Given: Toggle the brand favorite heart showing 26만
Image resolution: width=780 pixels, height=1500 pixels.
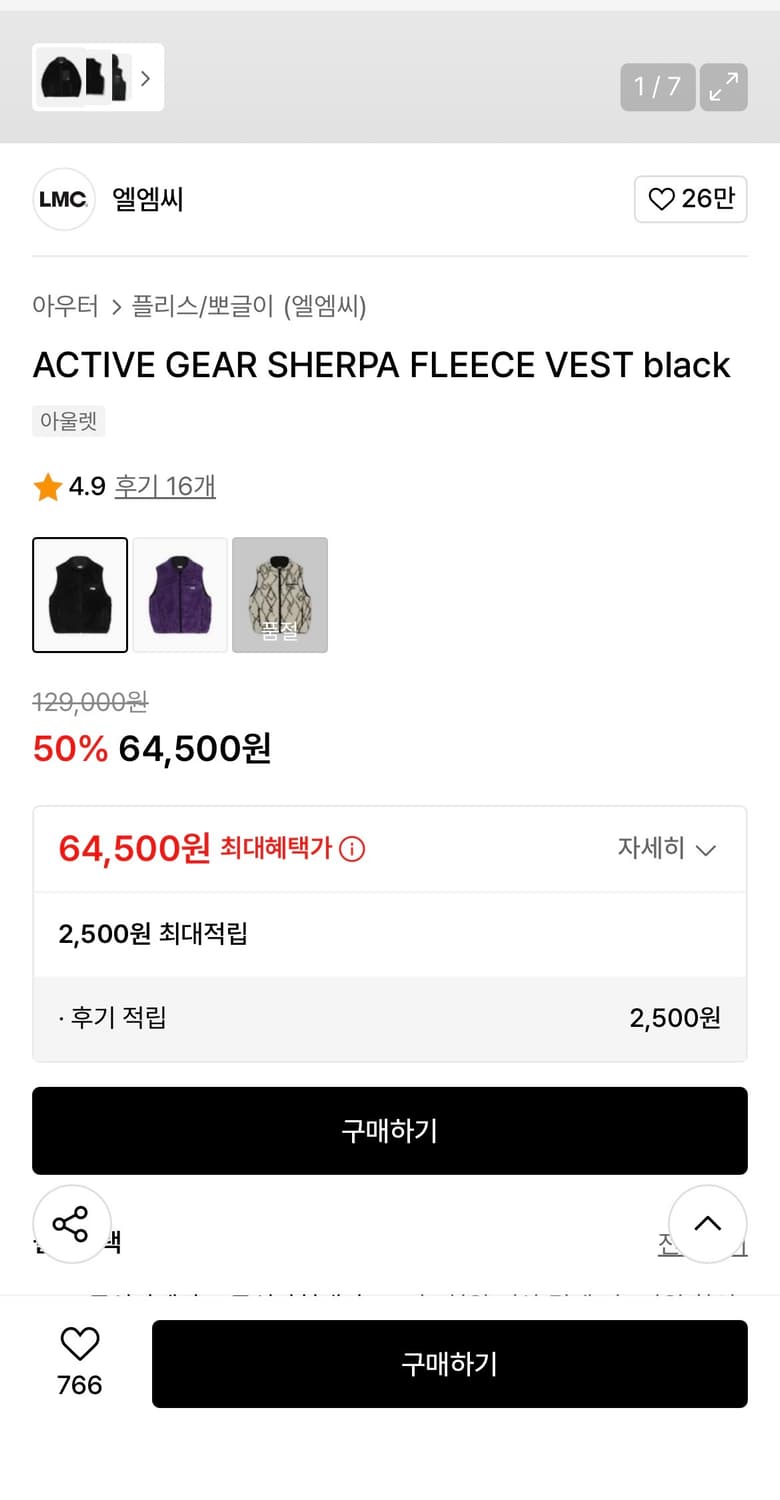Looking at the screenshot, I should pyautogui.click(x=691, y=199).
